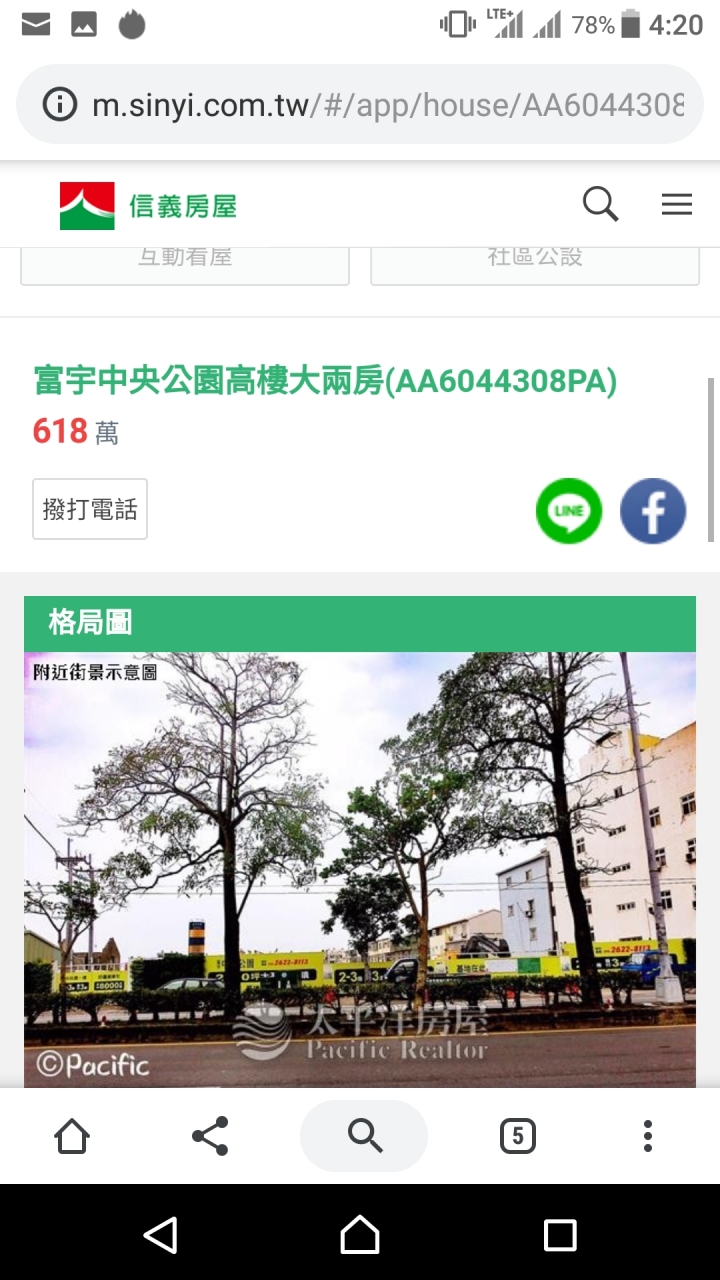Screen dimensions: 720x1280
Task: Tap the browser search button
Action: click(x=364, y=1136)
